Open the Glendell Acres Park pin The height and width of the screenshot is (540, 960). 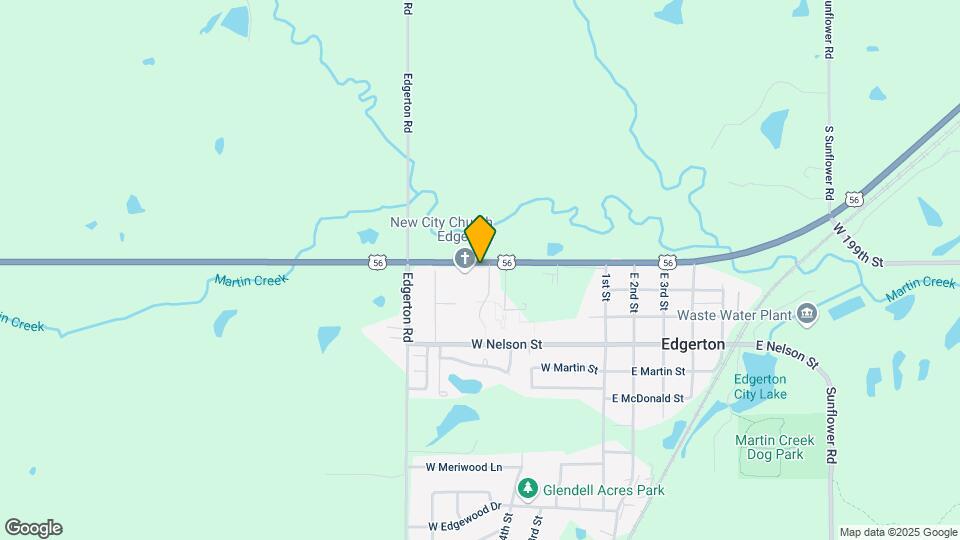pyautogui.click(x=528, y=488)
